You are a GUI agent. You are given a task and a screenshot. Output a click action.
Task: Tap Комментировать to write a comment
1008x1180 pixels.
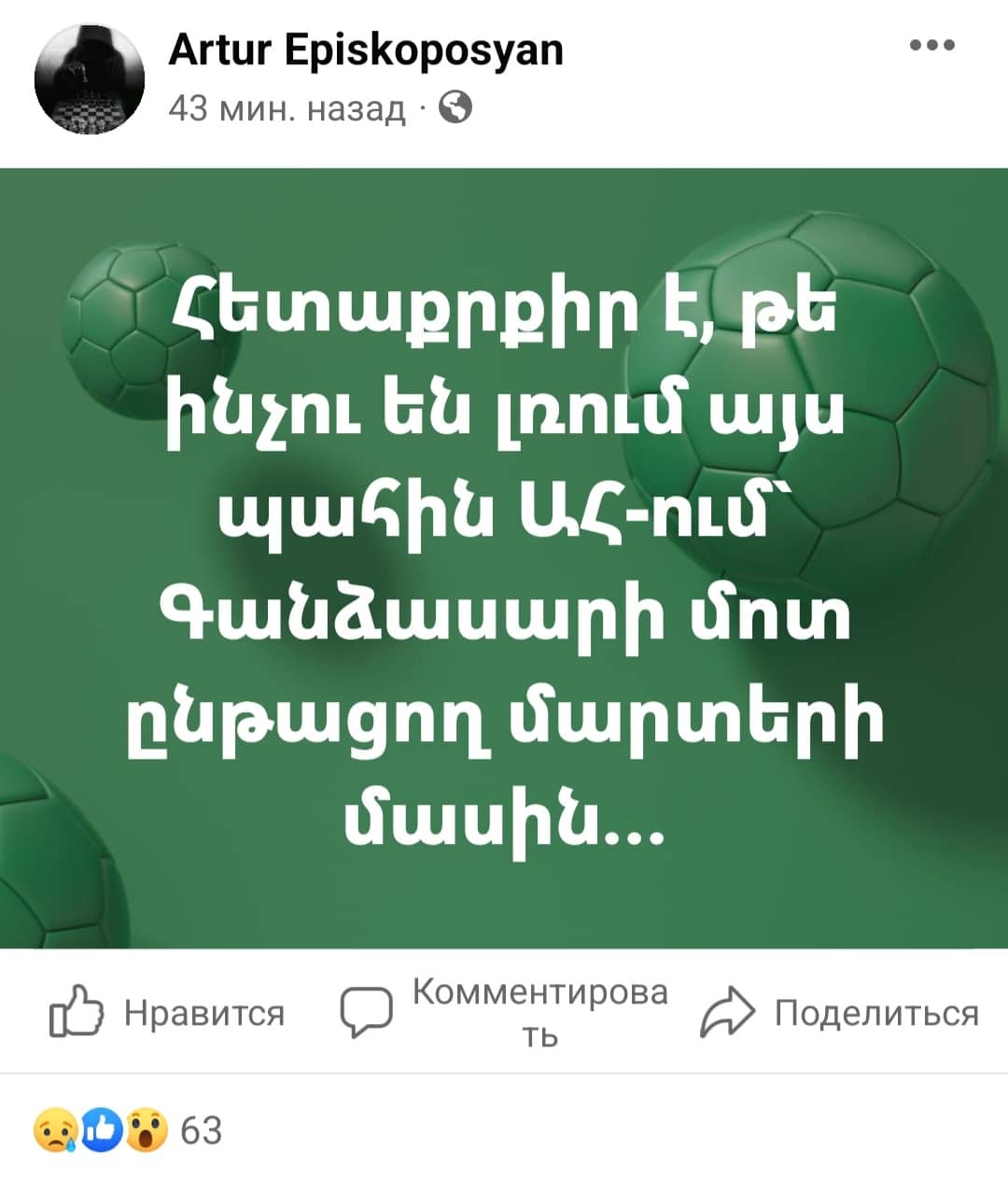click(x=504, y=1013)
